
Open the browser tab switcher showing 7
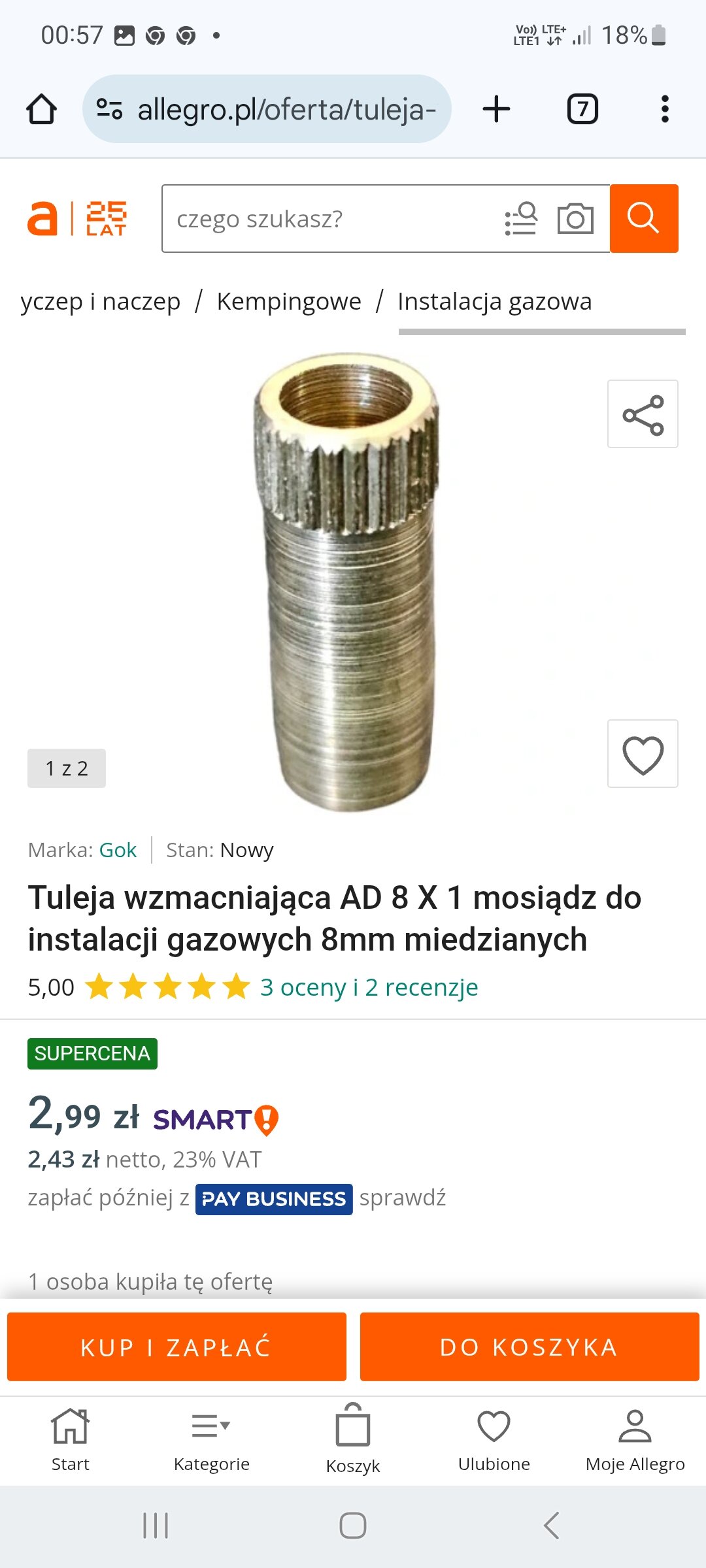coord(582,109)
